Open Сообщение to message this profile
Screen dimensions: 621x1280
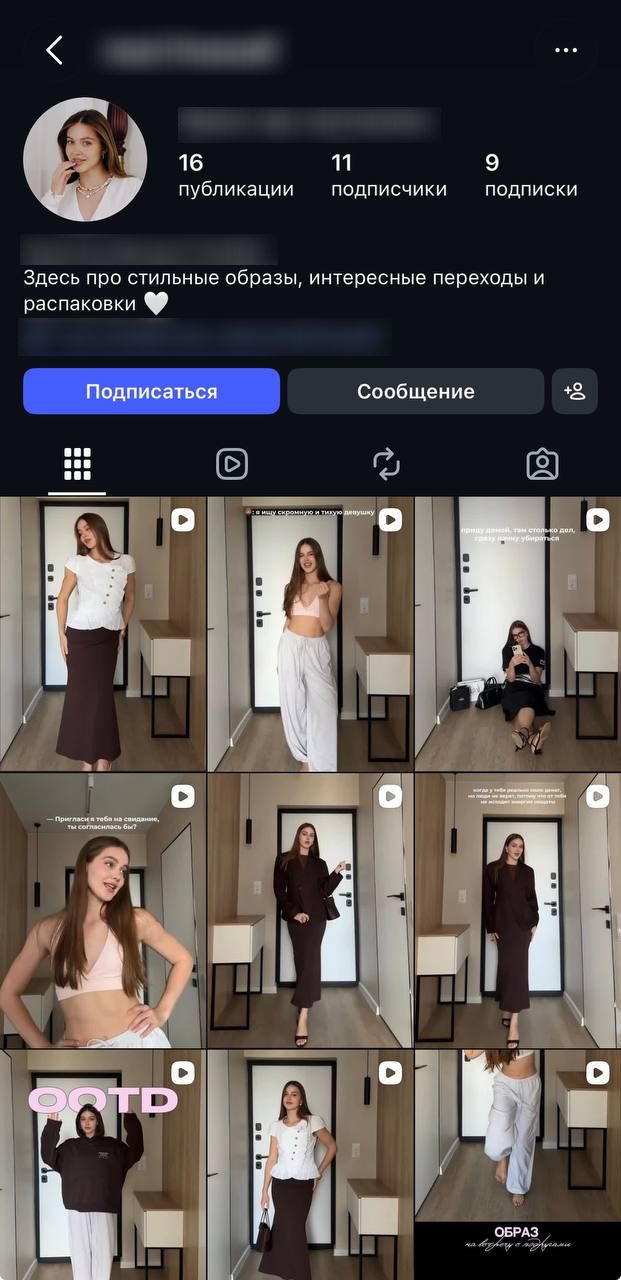coord(416,391)
